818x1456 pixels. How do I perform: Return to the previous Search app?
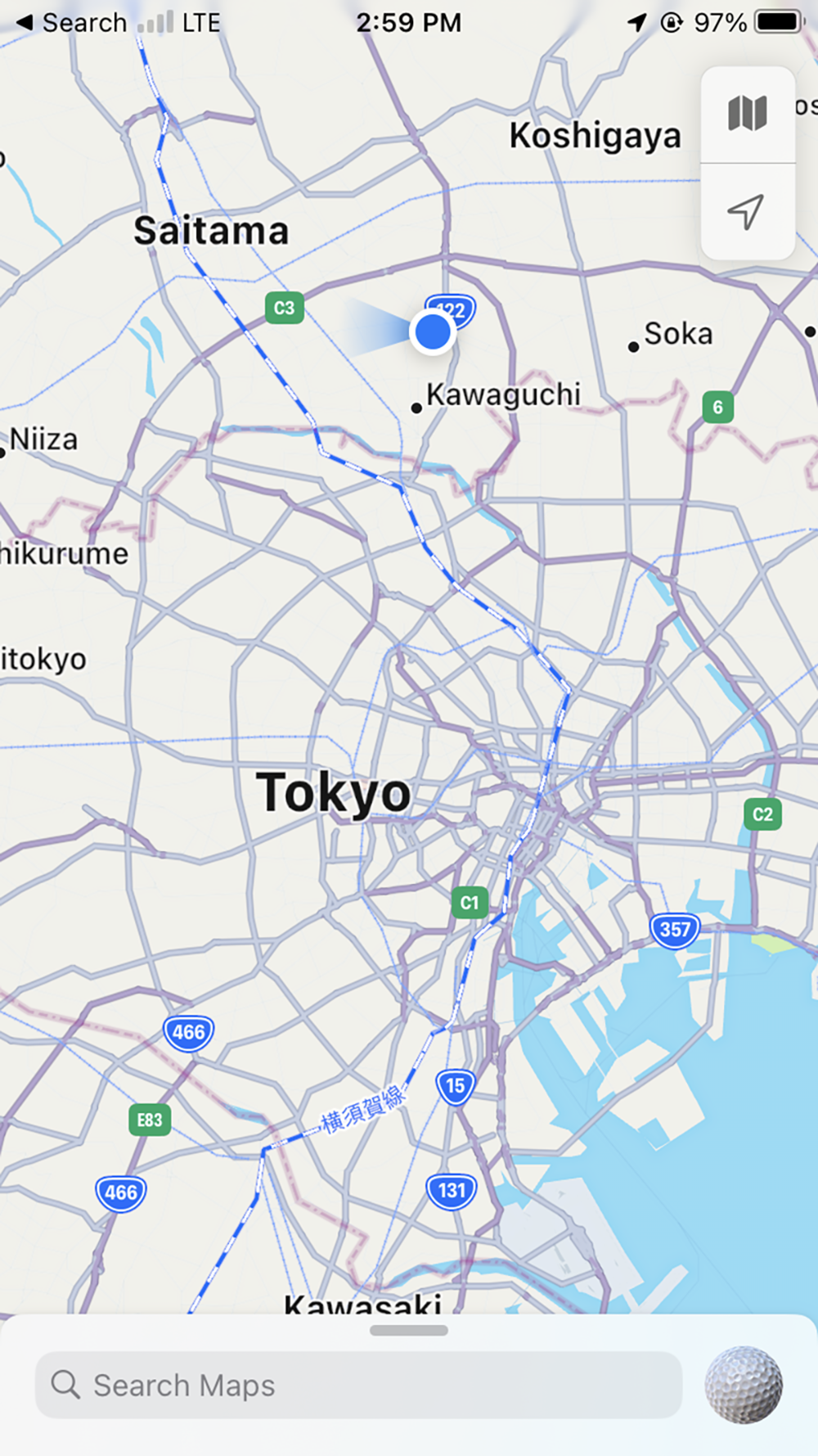pos(72,23)
